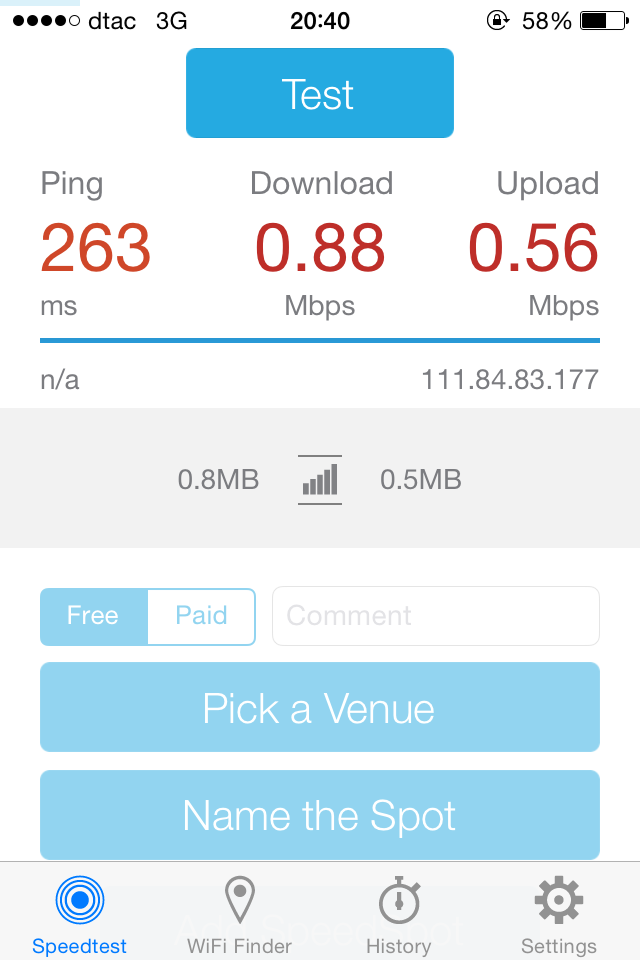Open the Settings tab
The height and width of the screenshot is (960, 640).
[558, 914]
